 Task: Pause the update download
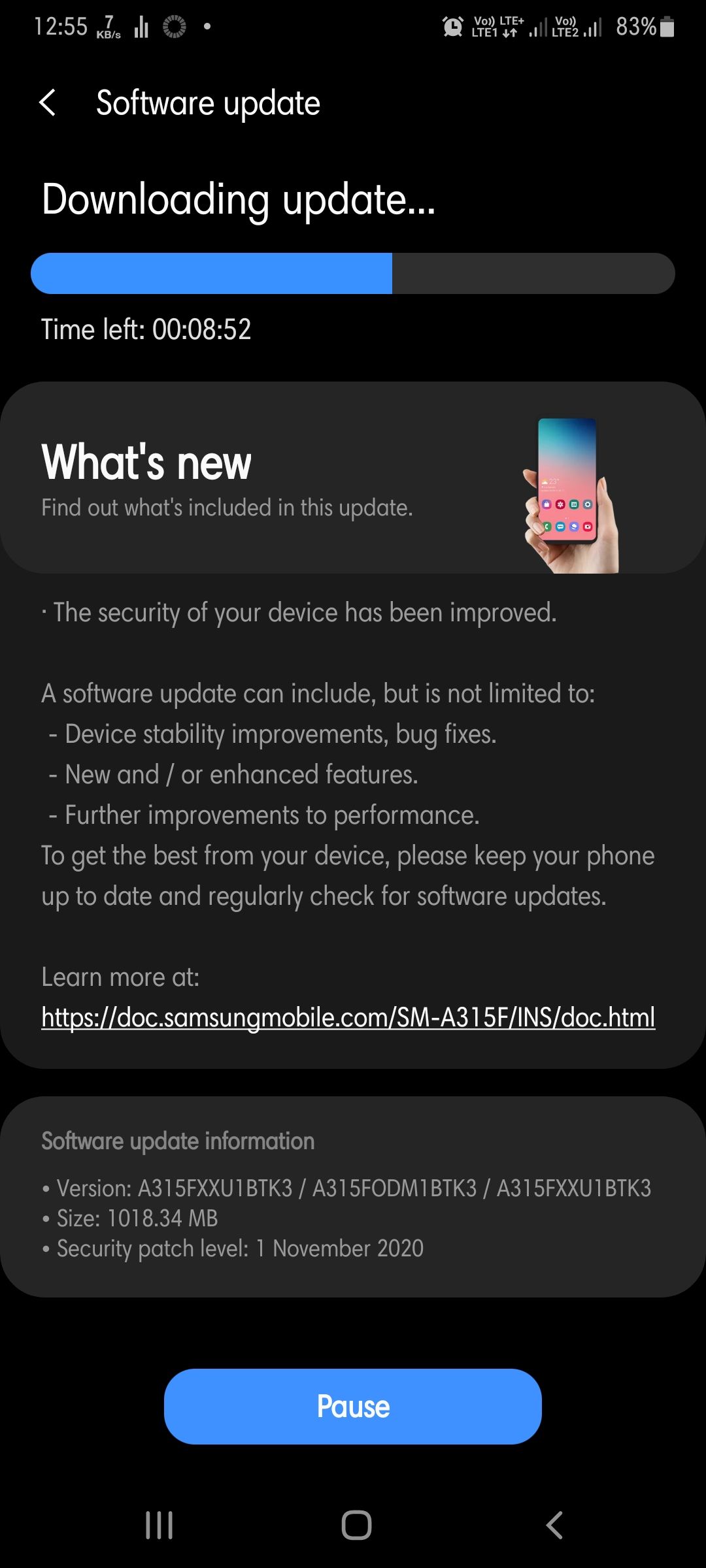pyautogui.click(x=353, y=1406)
